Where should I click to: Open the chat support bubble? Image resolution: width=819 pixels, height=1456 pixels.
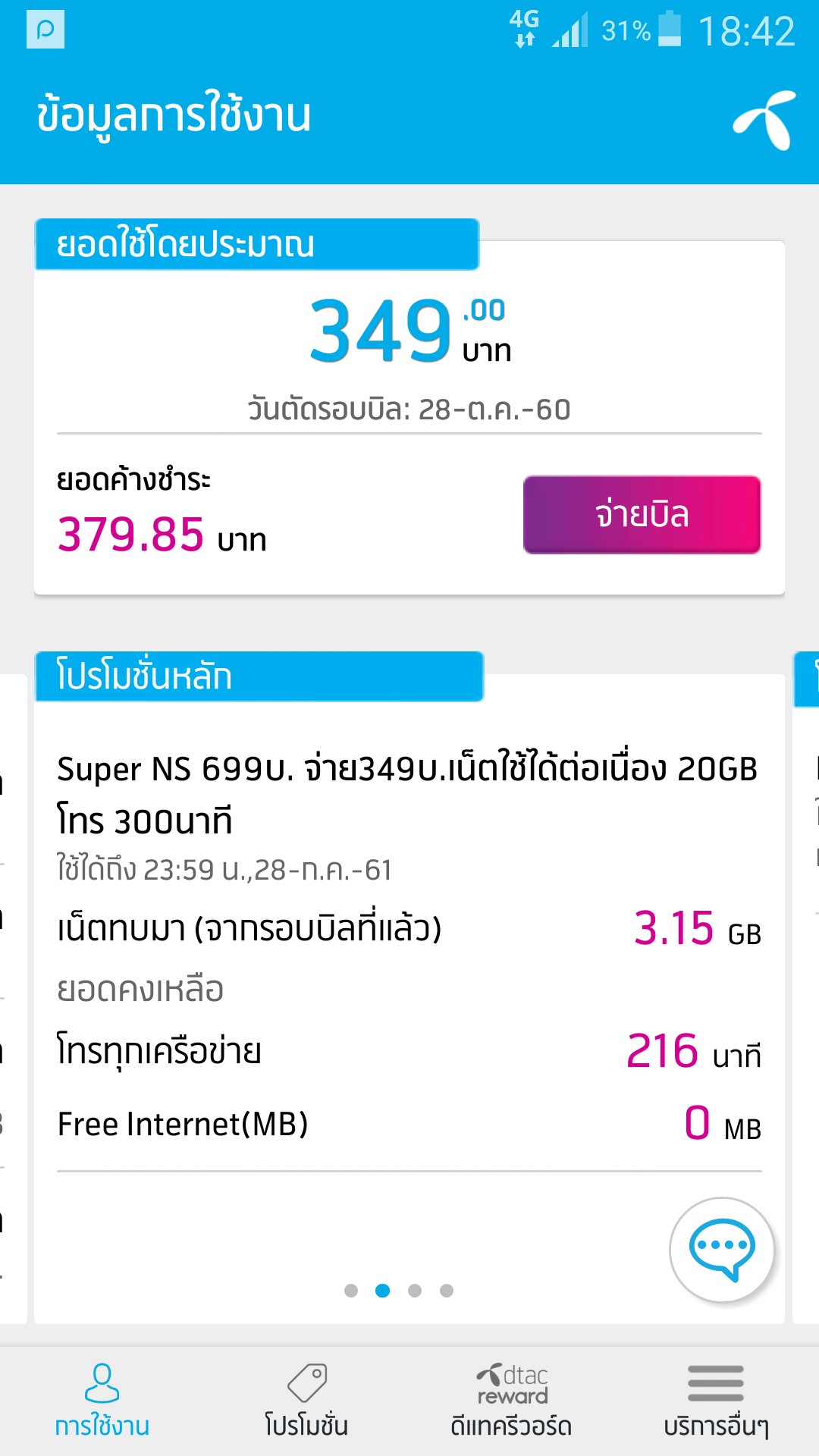pyautogui.click(x=721, y=1249)
